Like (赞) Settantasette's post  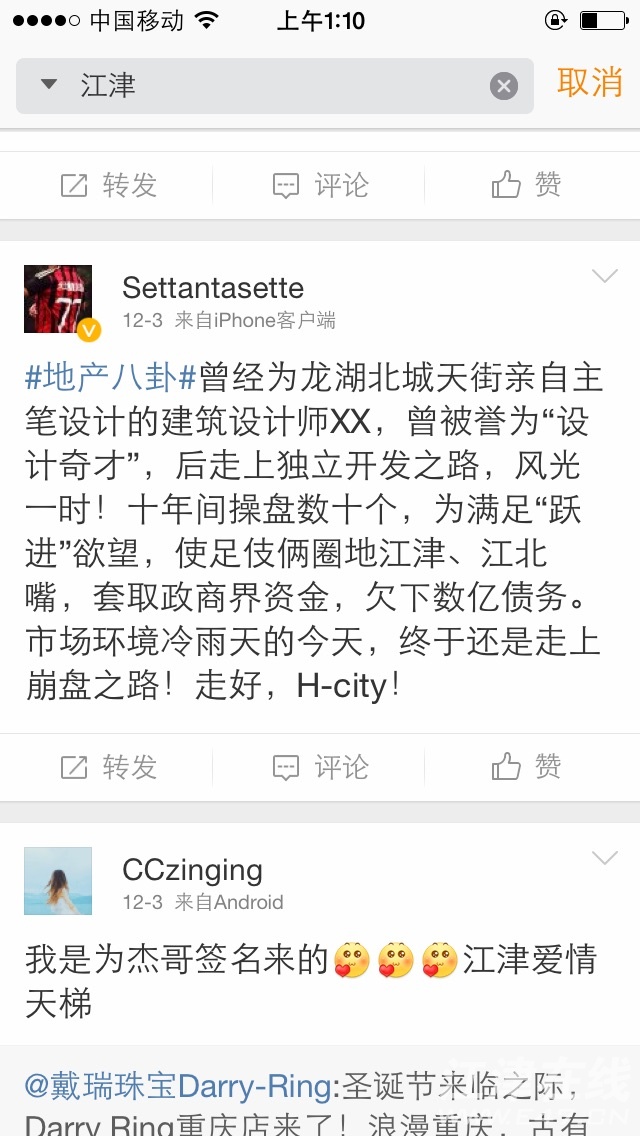click(x=526, y=767)
